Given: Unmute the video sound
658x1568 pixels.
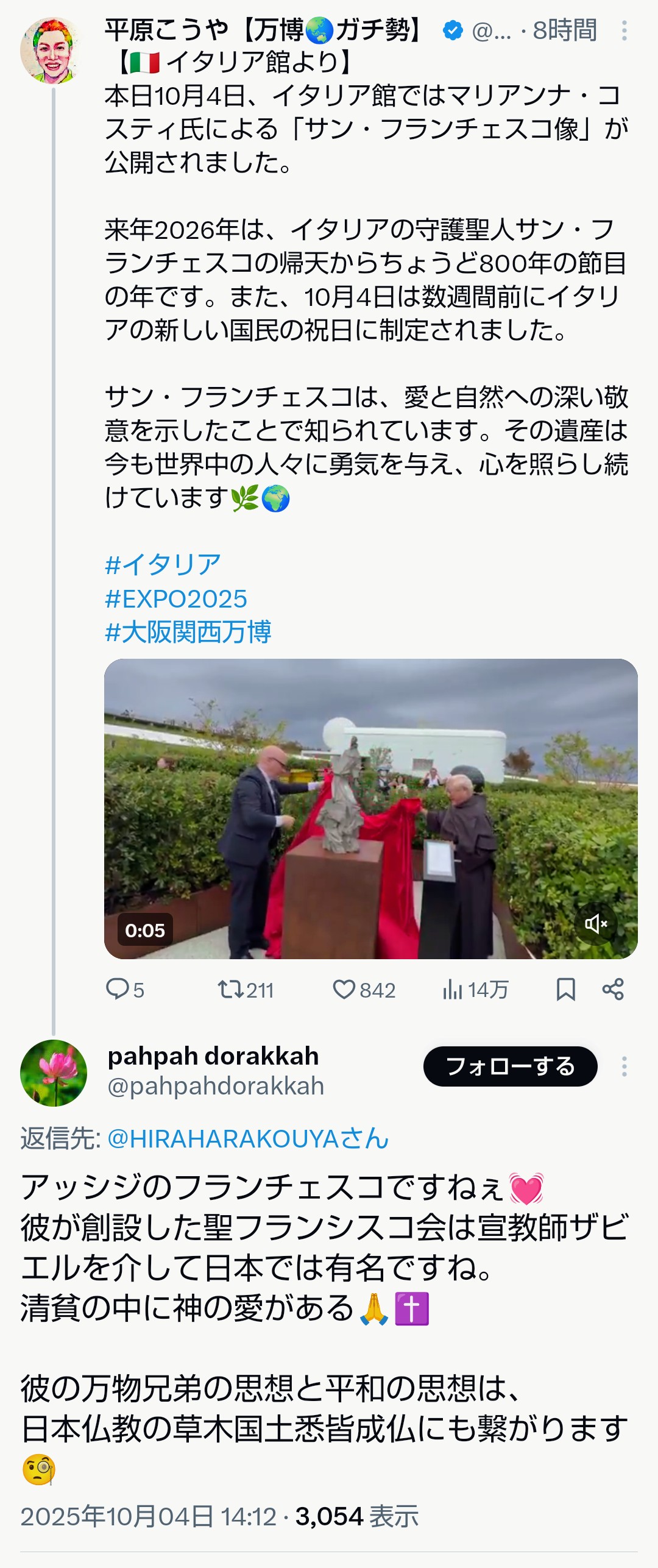Looking at the screenshot, I should 595,924.
